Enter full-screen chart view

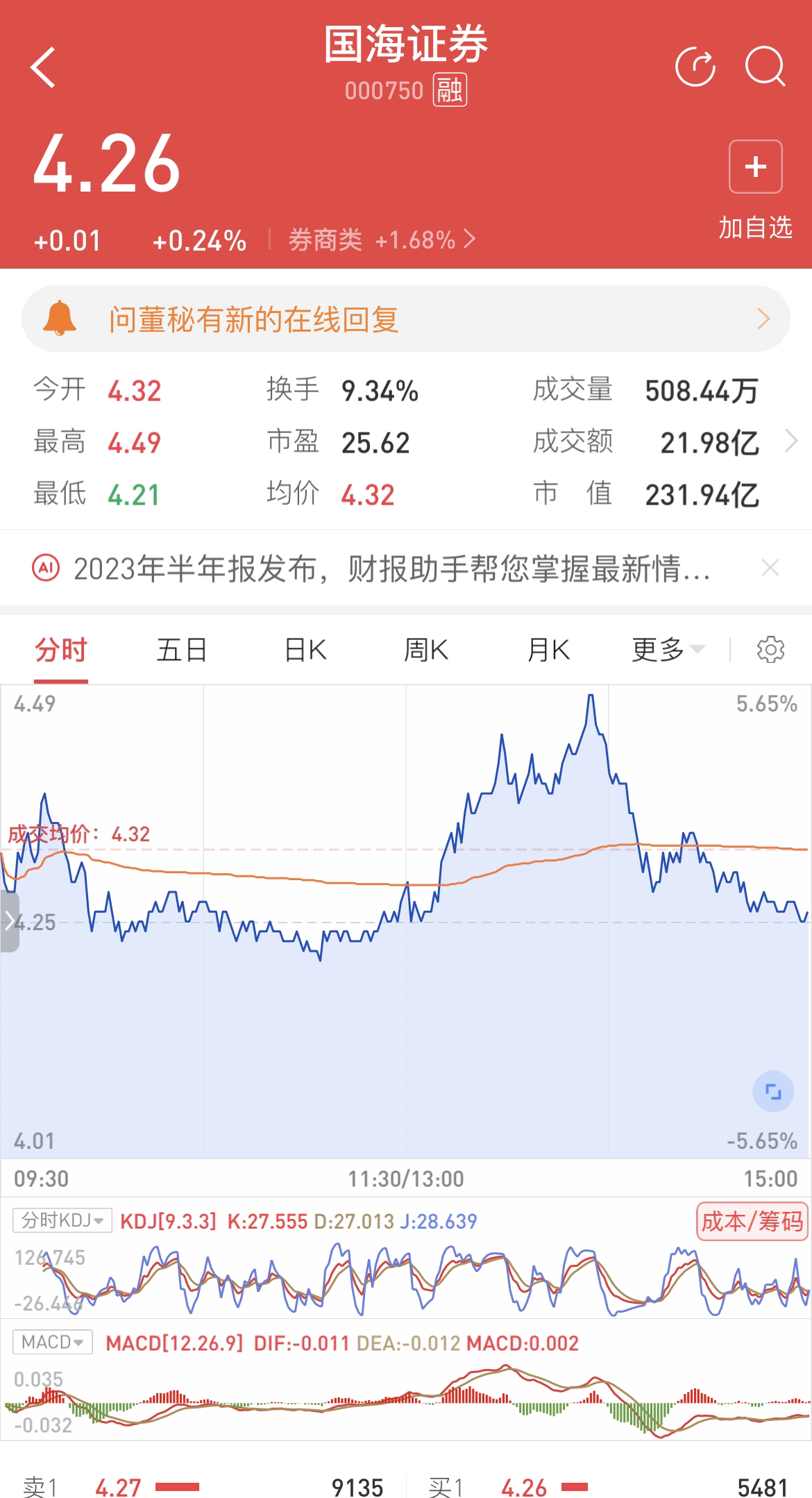pos(773,1092)
